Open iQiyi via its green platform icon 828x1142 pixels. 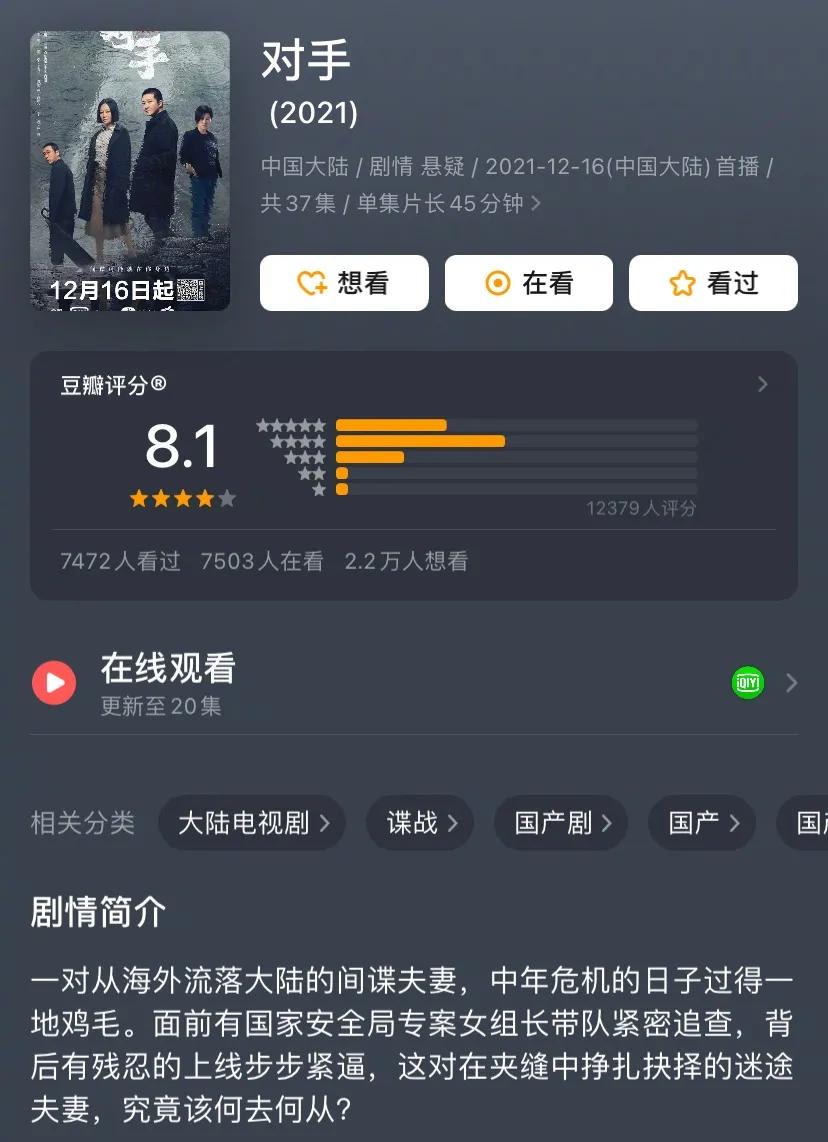pyautogui.click(x=746, y=683)
